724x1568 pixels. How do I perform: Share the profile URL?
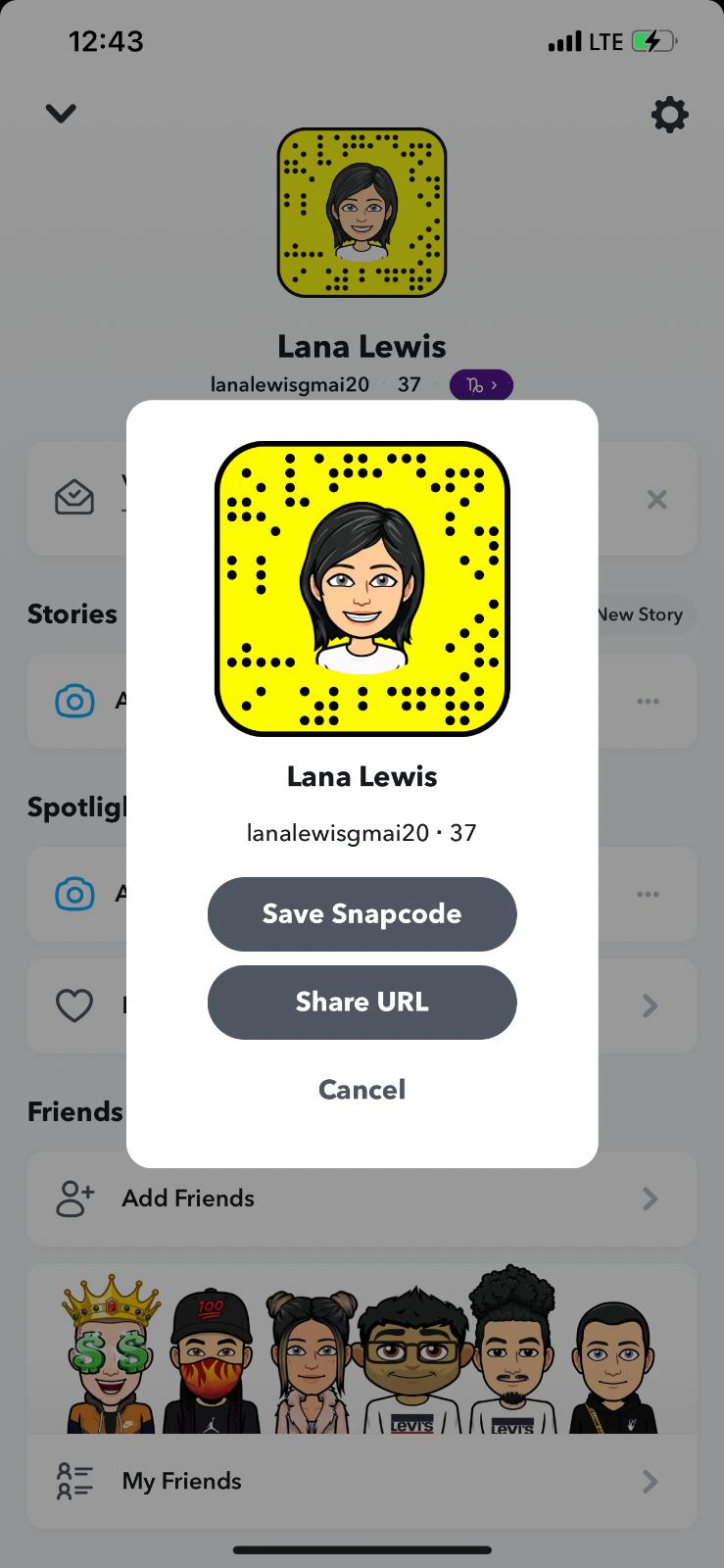tap(362, 1002)
